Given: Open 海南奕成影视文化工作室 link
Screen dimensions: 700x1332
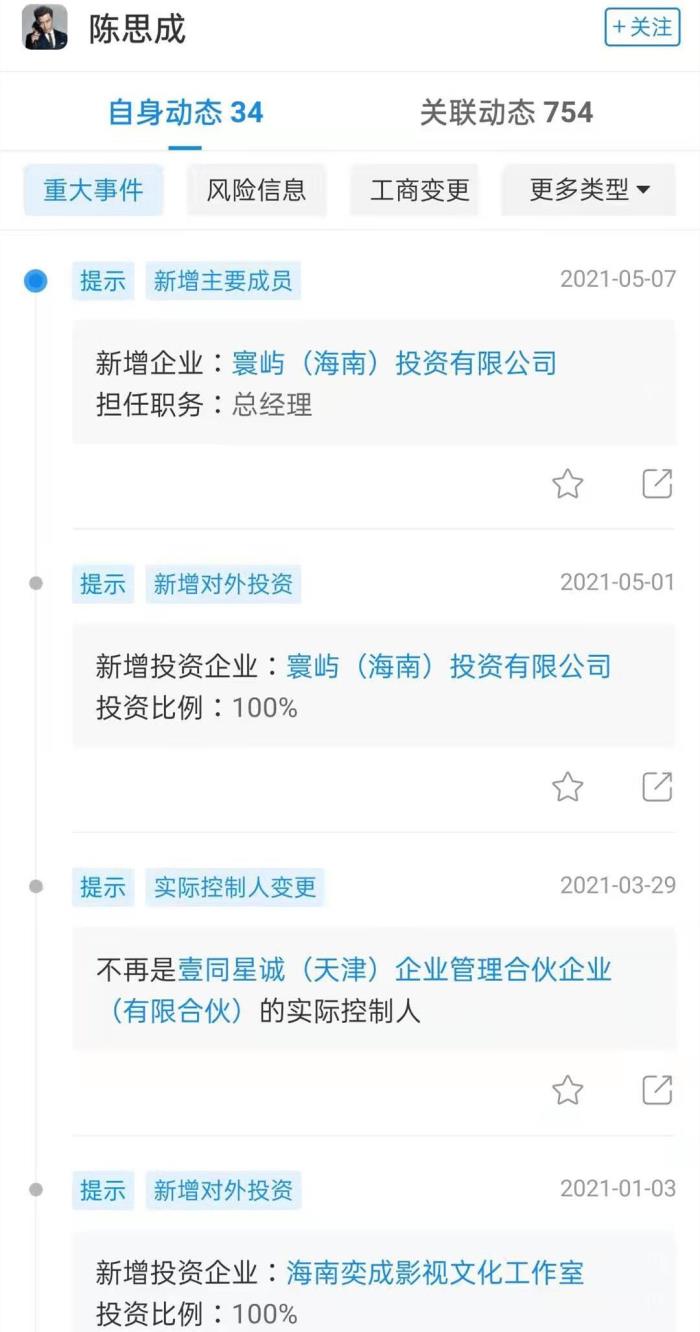Looking at the screenshot, I should [435, 1272].
